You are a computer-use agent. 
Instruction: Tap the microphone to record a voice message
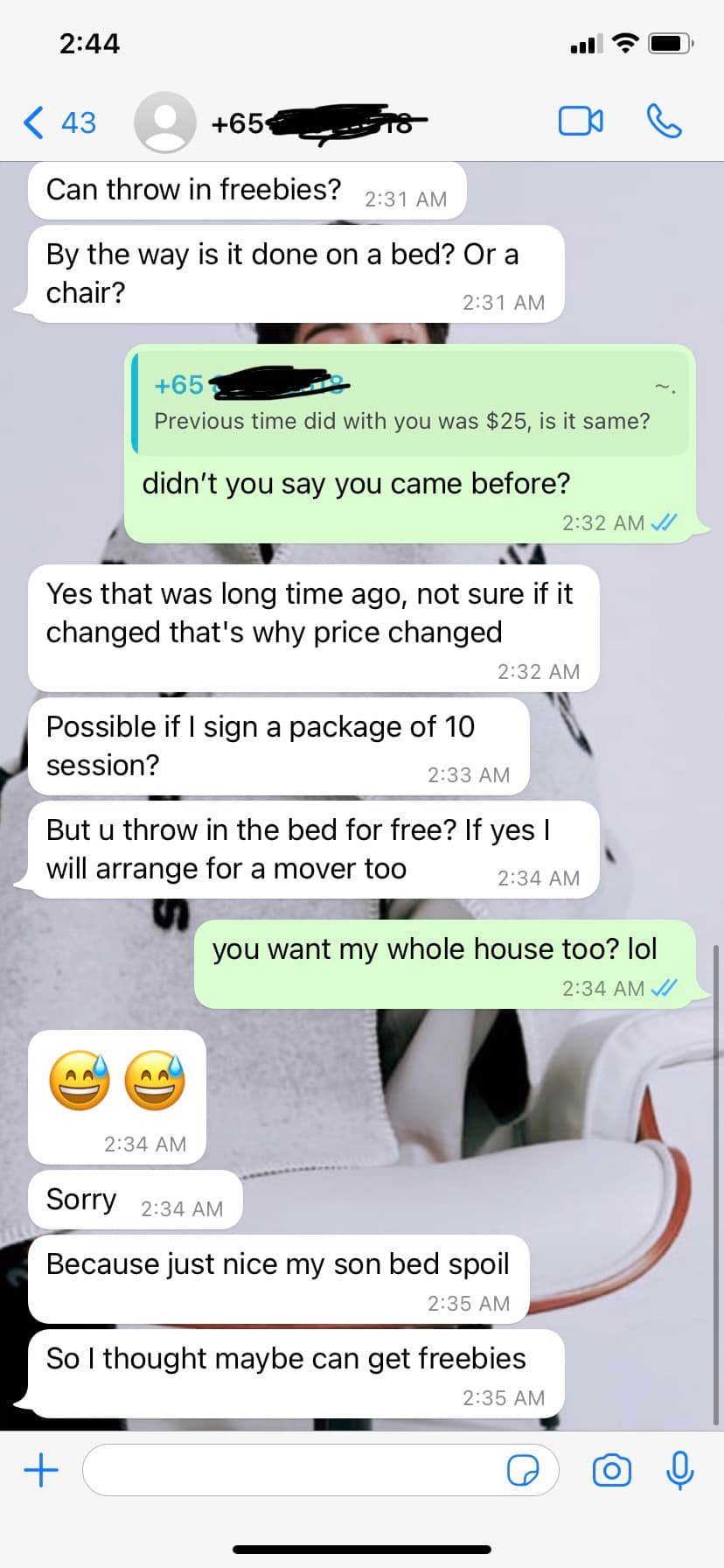pos(679,1470)
